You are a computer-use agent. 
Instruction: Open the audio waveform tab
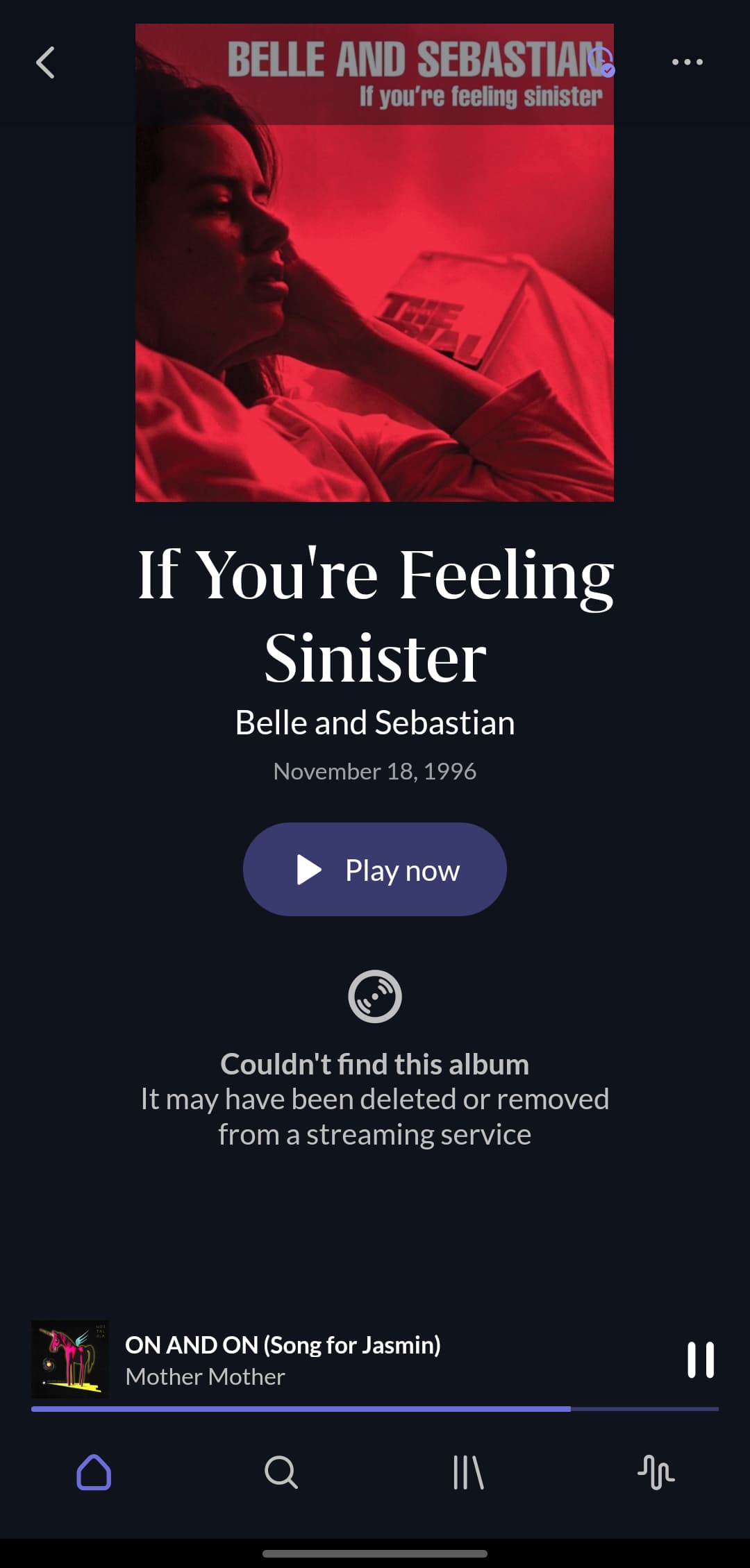tap(656, 1472)
